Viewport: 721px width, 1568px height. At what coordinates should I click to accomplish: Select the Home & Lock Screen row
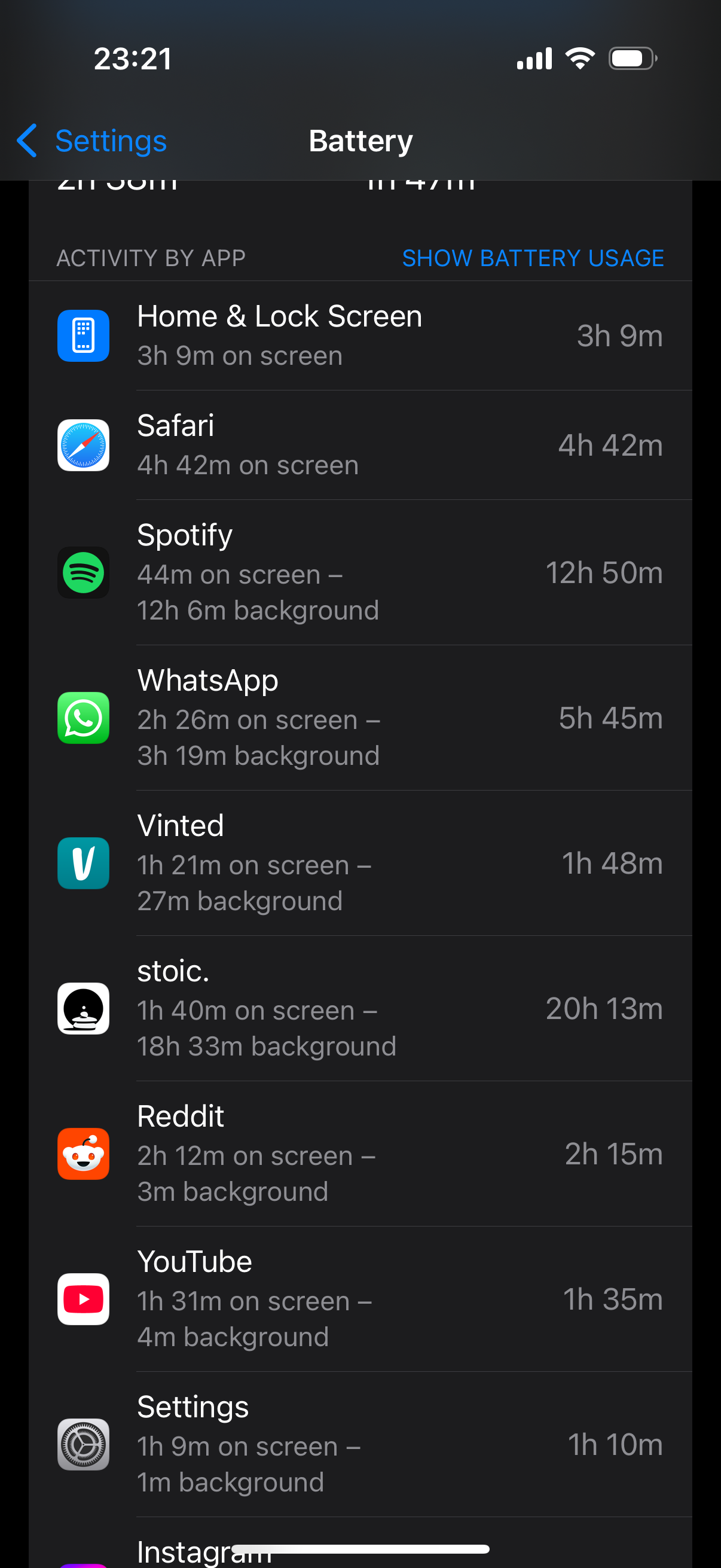tap(360, 335)
